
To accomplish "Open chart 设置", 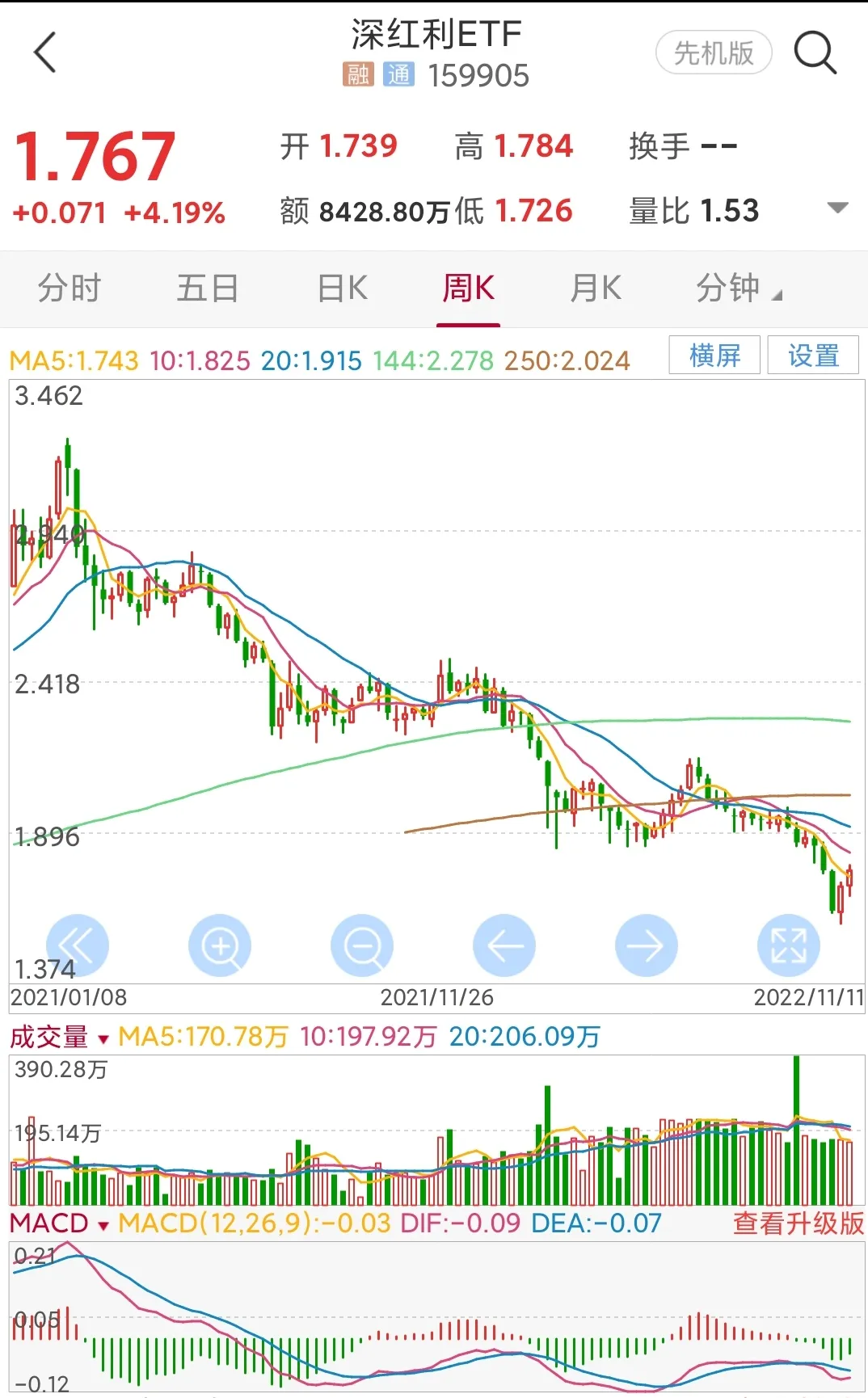I will 813,356.
